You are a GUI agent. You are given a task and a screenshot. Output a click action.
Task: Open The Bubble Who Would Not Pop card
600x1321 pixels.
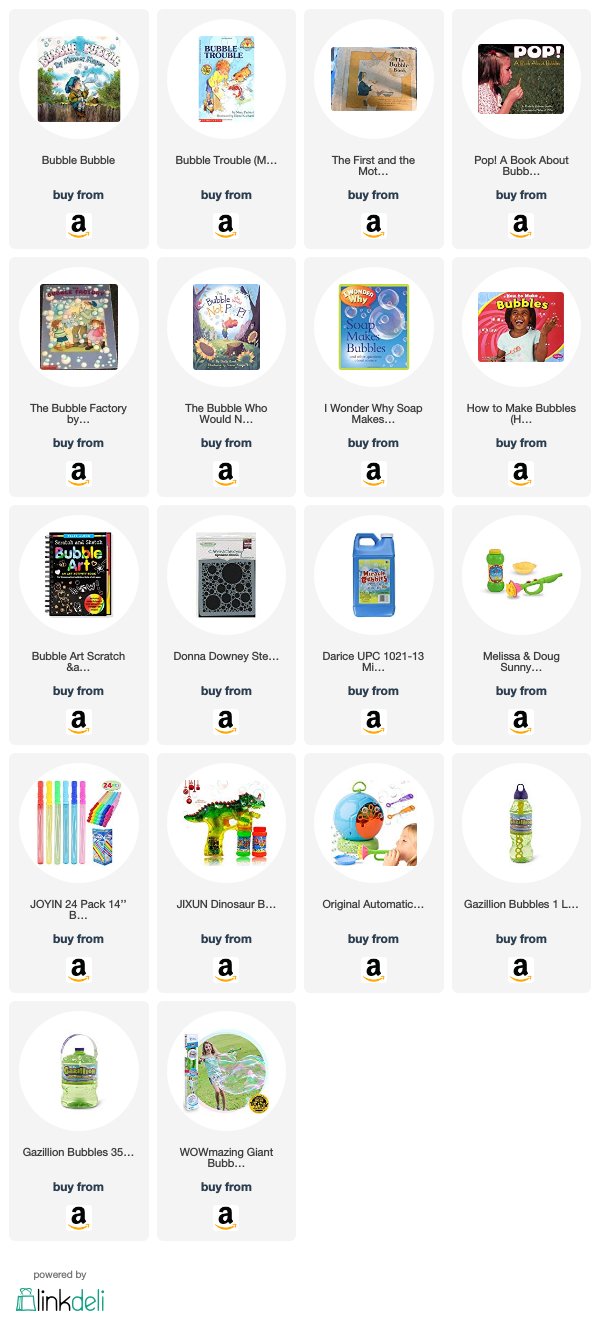click(226, 377)
